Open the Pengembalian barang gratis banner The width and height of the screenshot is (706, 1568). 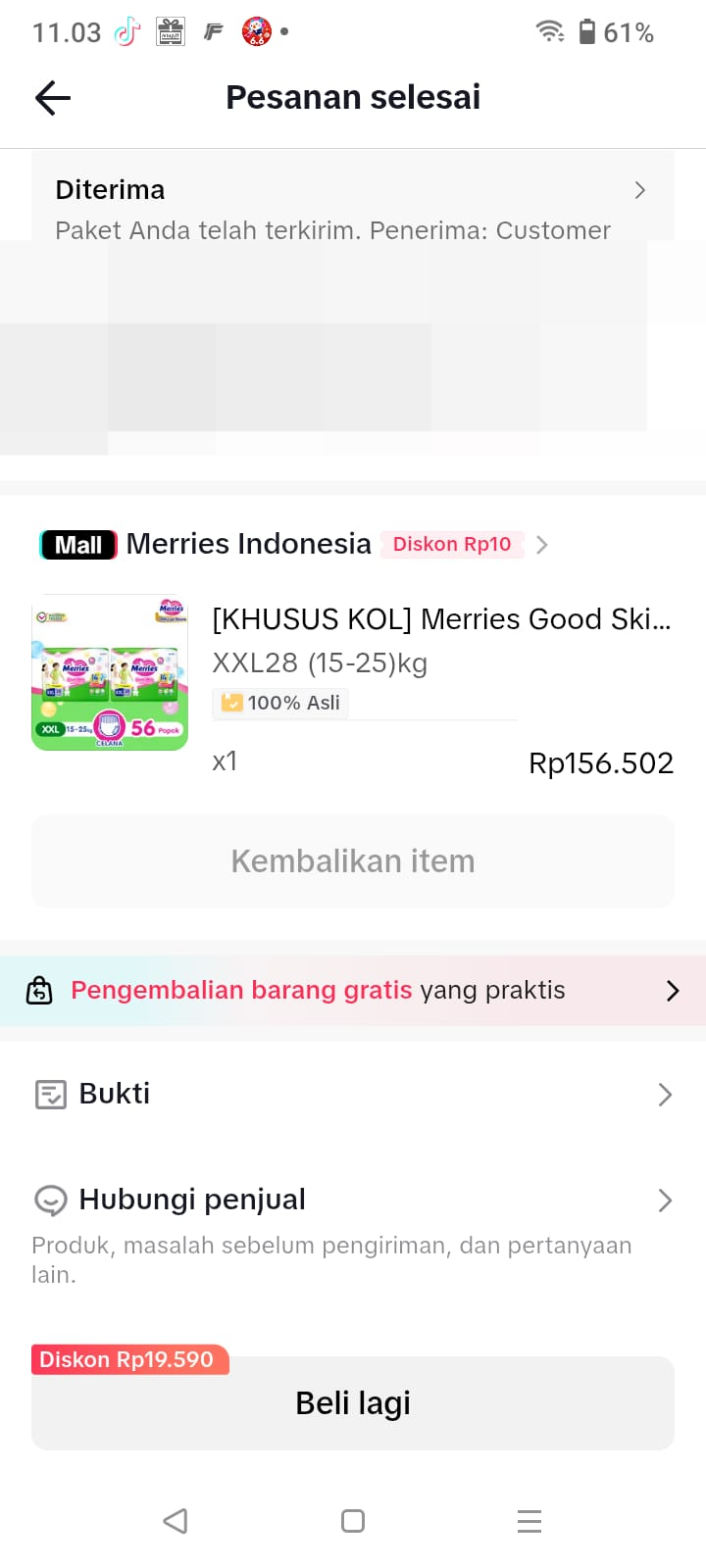click(x=353, y=991)
